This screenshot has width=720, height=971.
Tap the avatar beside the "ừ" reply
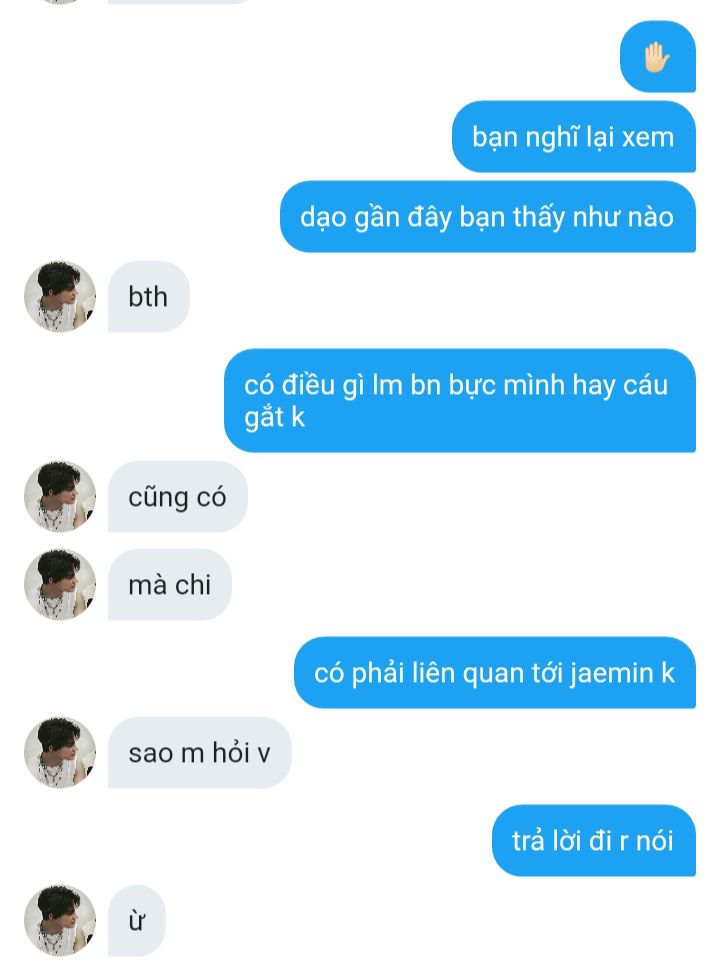[x=60, y=920]
